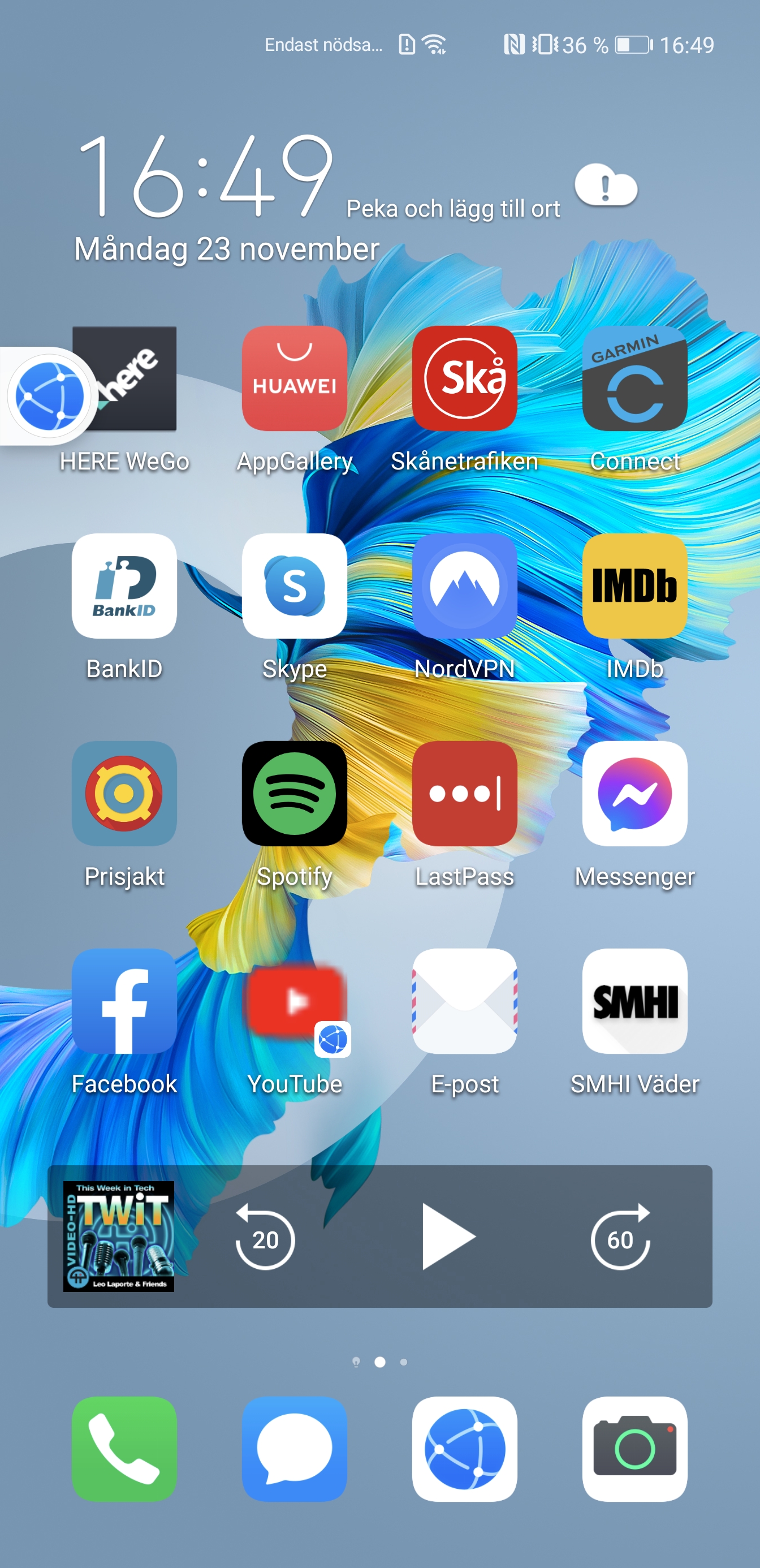The width and height of the screenshot is (760, 1568).
Task: Skip the podcast forward 60 seconds
Action: pyautogui.click(x=620, y=1238)
